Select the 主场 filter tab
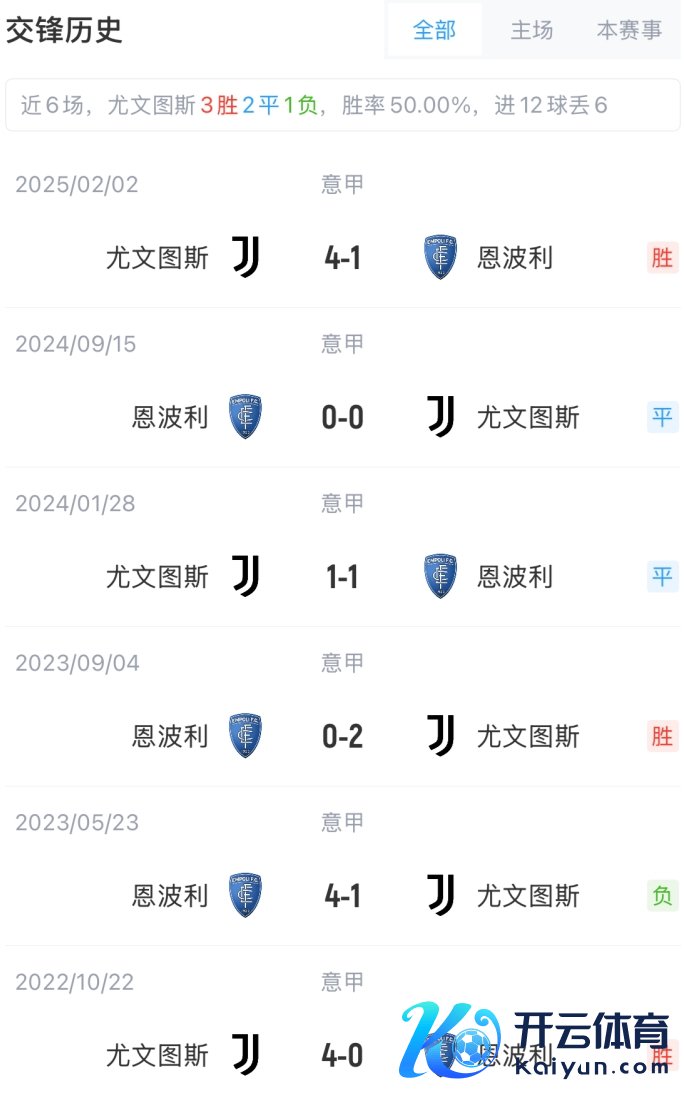This screenshot has height=1100, width=684. point(531,31)
